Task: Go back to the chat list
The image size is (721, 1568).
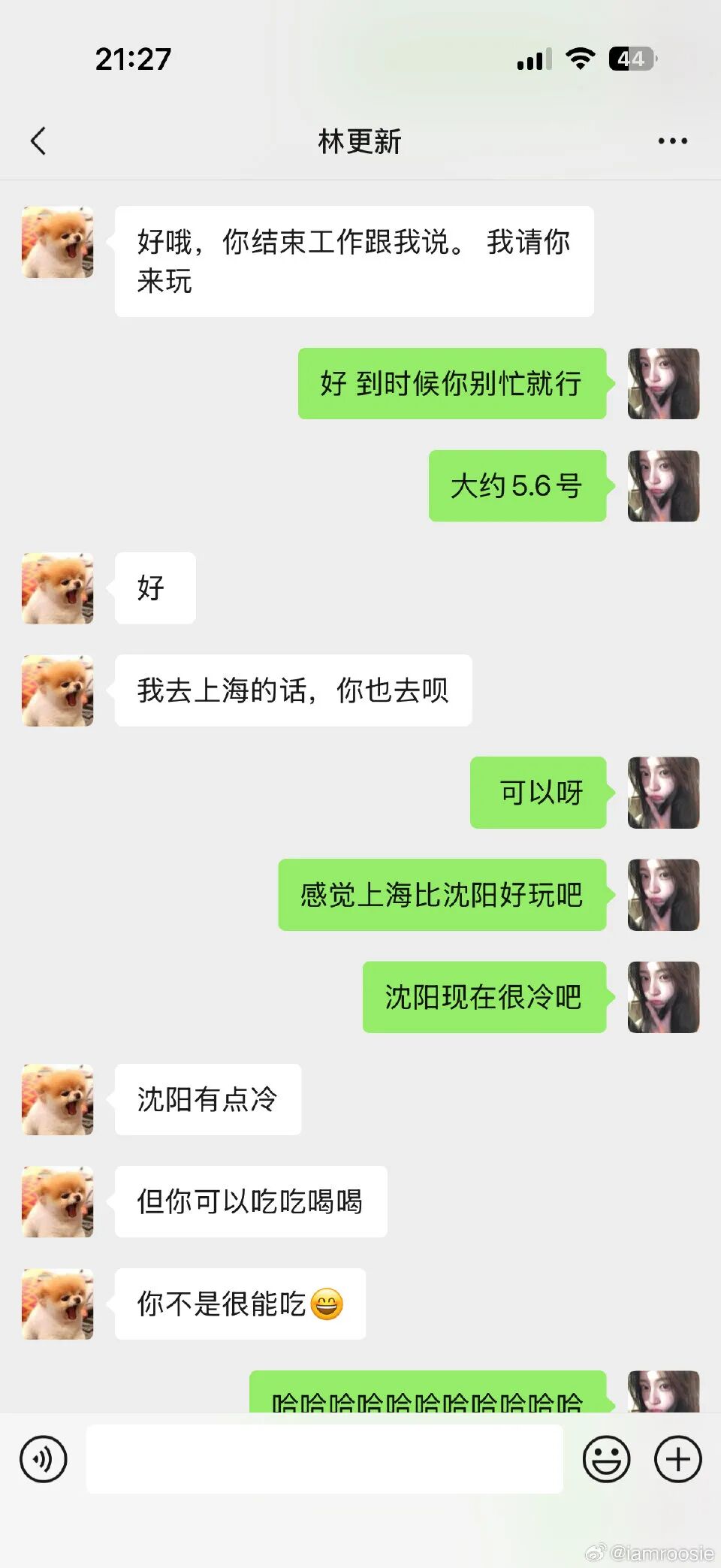Action: (38, 140)
